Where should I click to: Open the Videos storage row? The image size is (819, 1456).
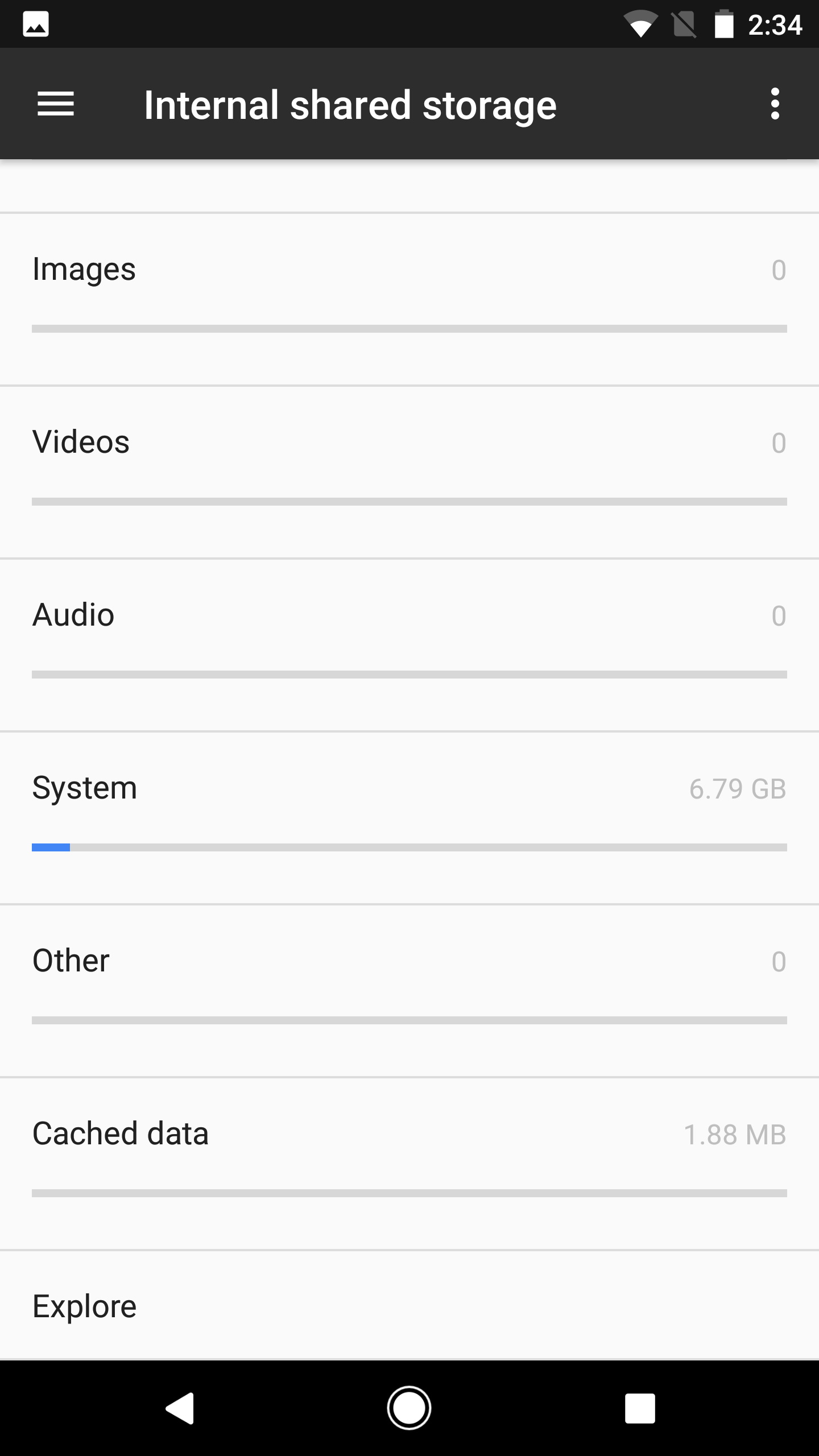[409, 473]
